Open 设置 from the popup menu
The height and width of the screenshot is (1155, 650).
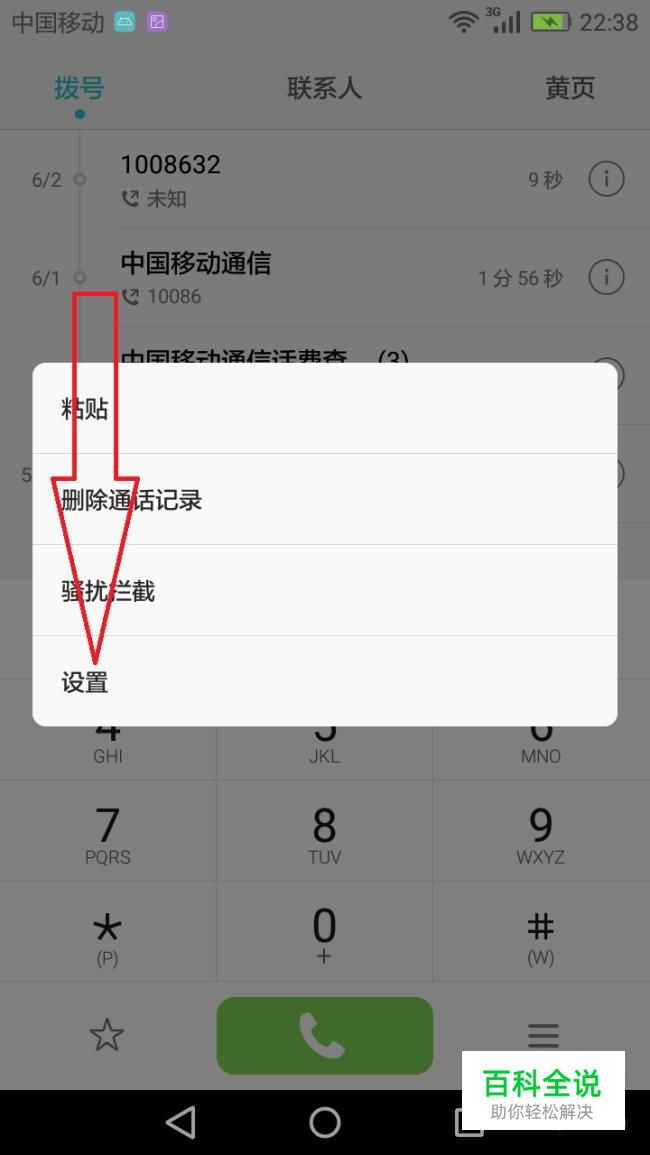coord(324,682)
